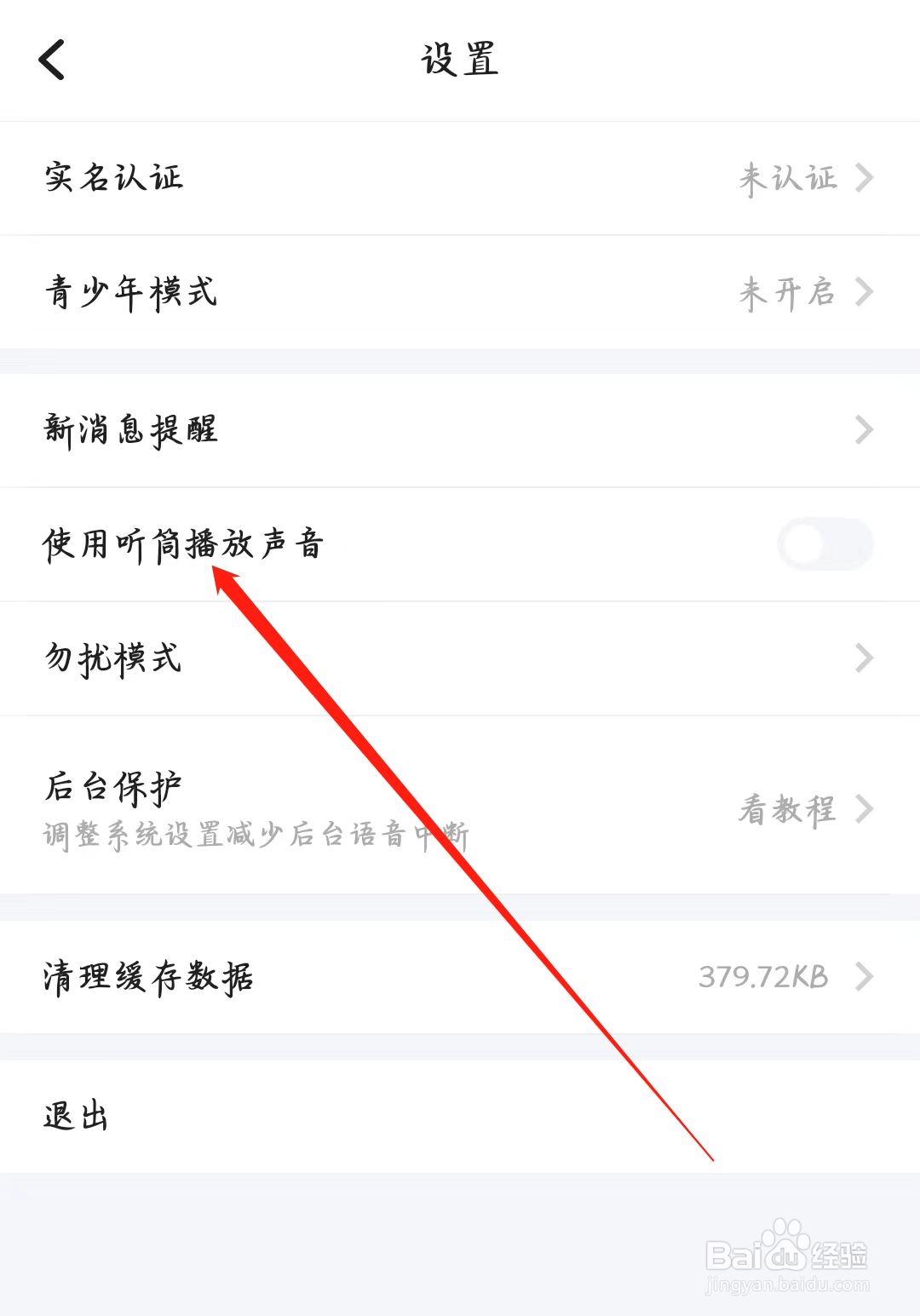
Task: Tap the 设置 title at the top
Action: pyautogui.click(x=460, y=58)
